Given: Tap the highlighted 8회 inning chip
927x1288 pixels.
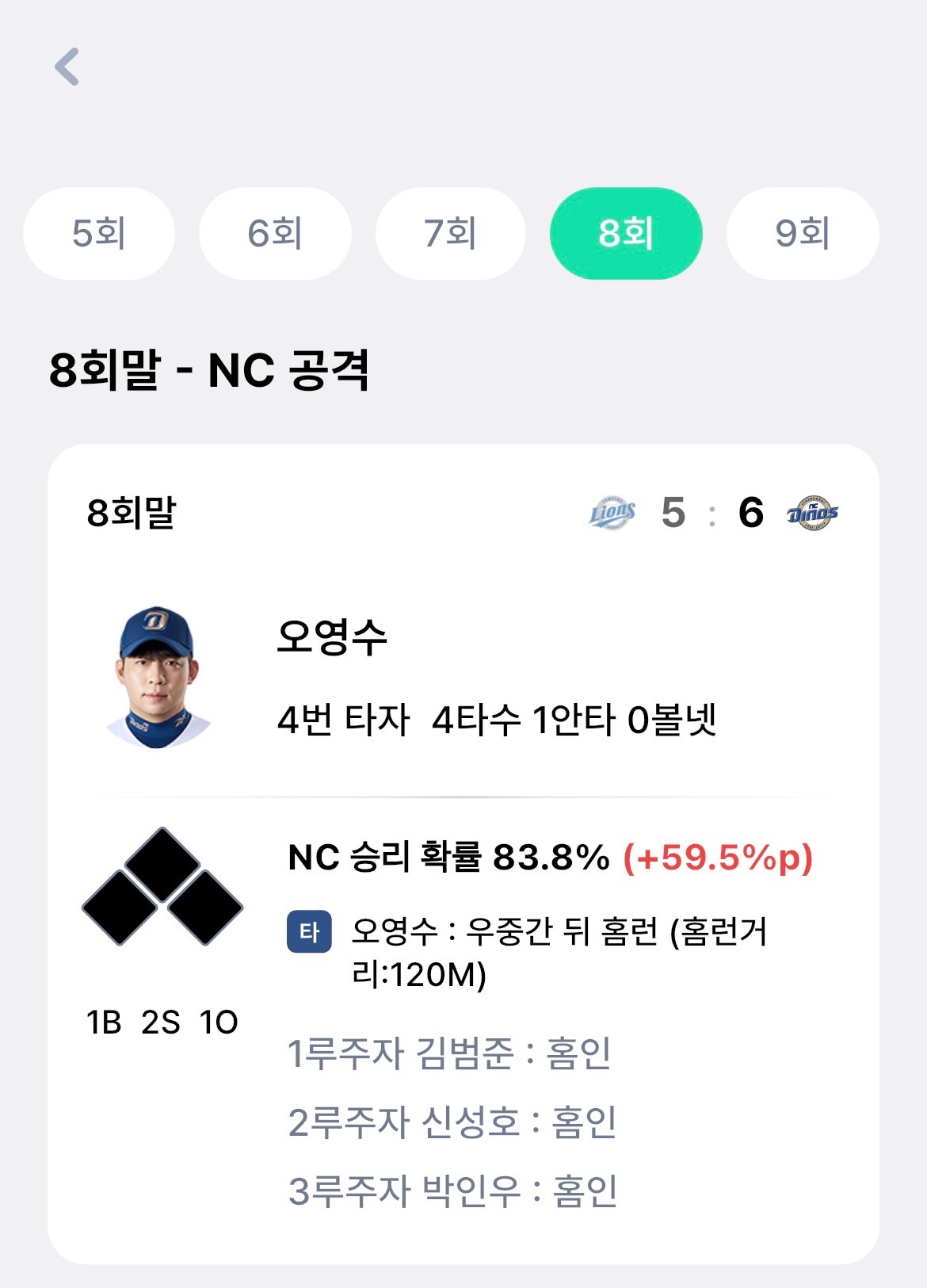Looking at the screenshot, I should pyautogui.click(x=626, y=234).
